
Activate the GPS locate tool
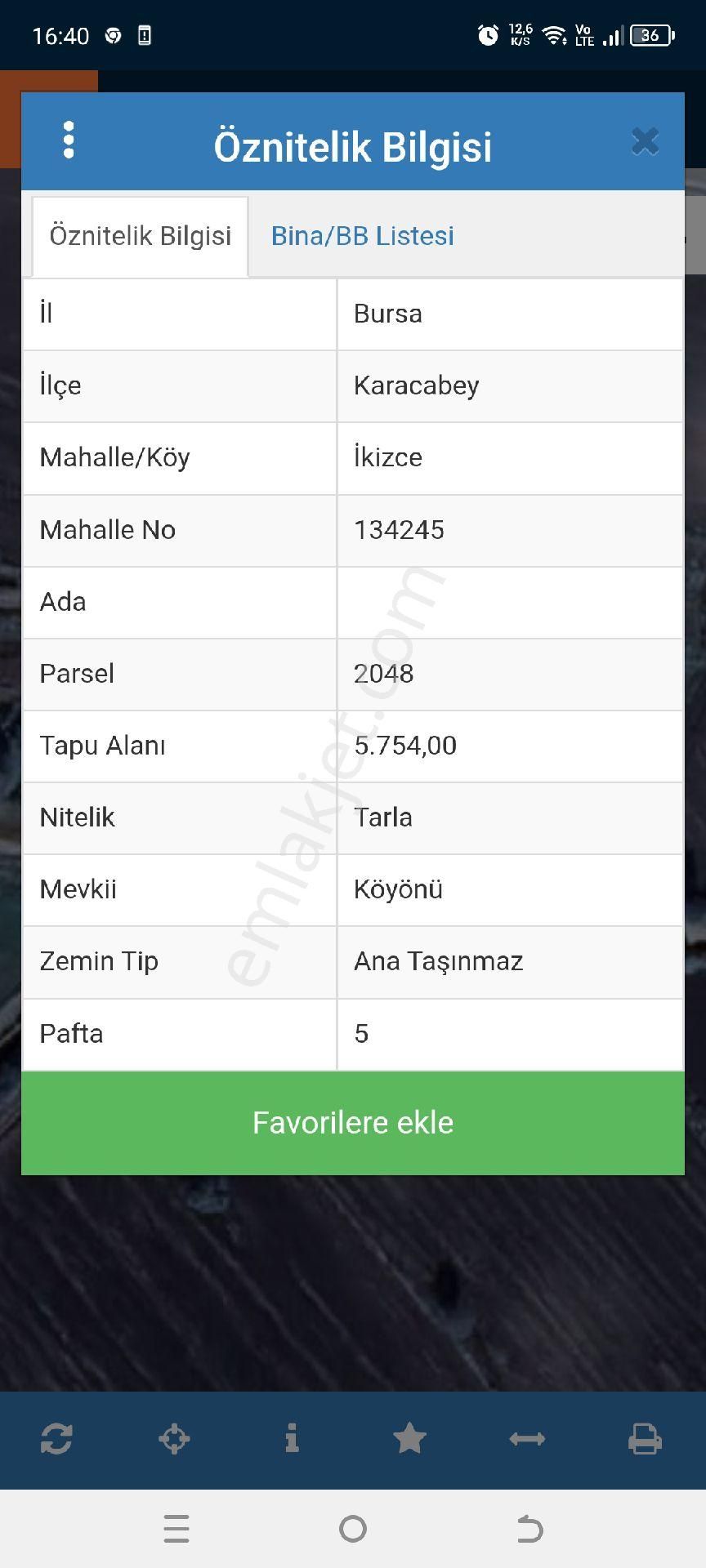pyautogui.click(x=176, y=1440)
